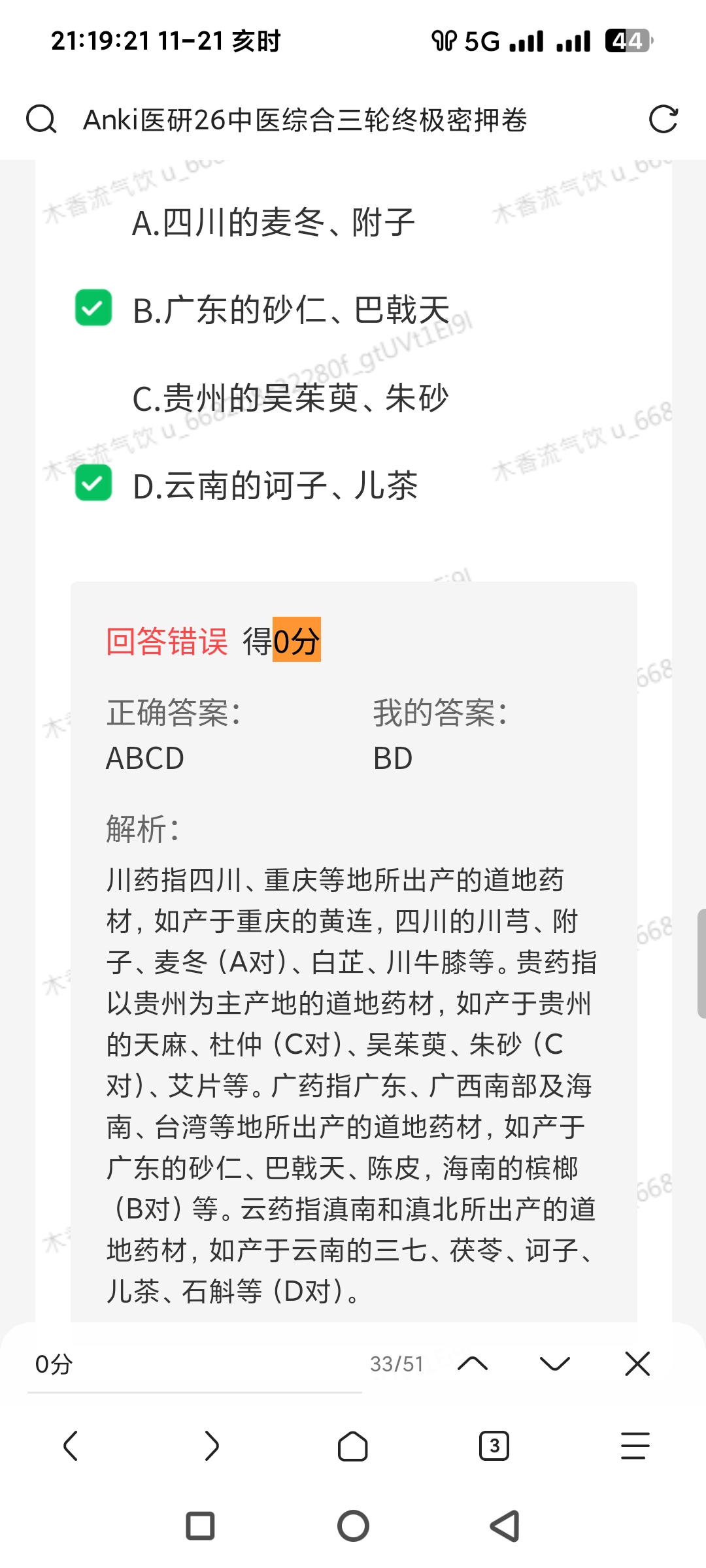
Task: Tap the search icon in the top bar
Action: (41, 120)
